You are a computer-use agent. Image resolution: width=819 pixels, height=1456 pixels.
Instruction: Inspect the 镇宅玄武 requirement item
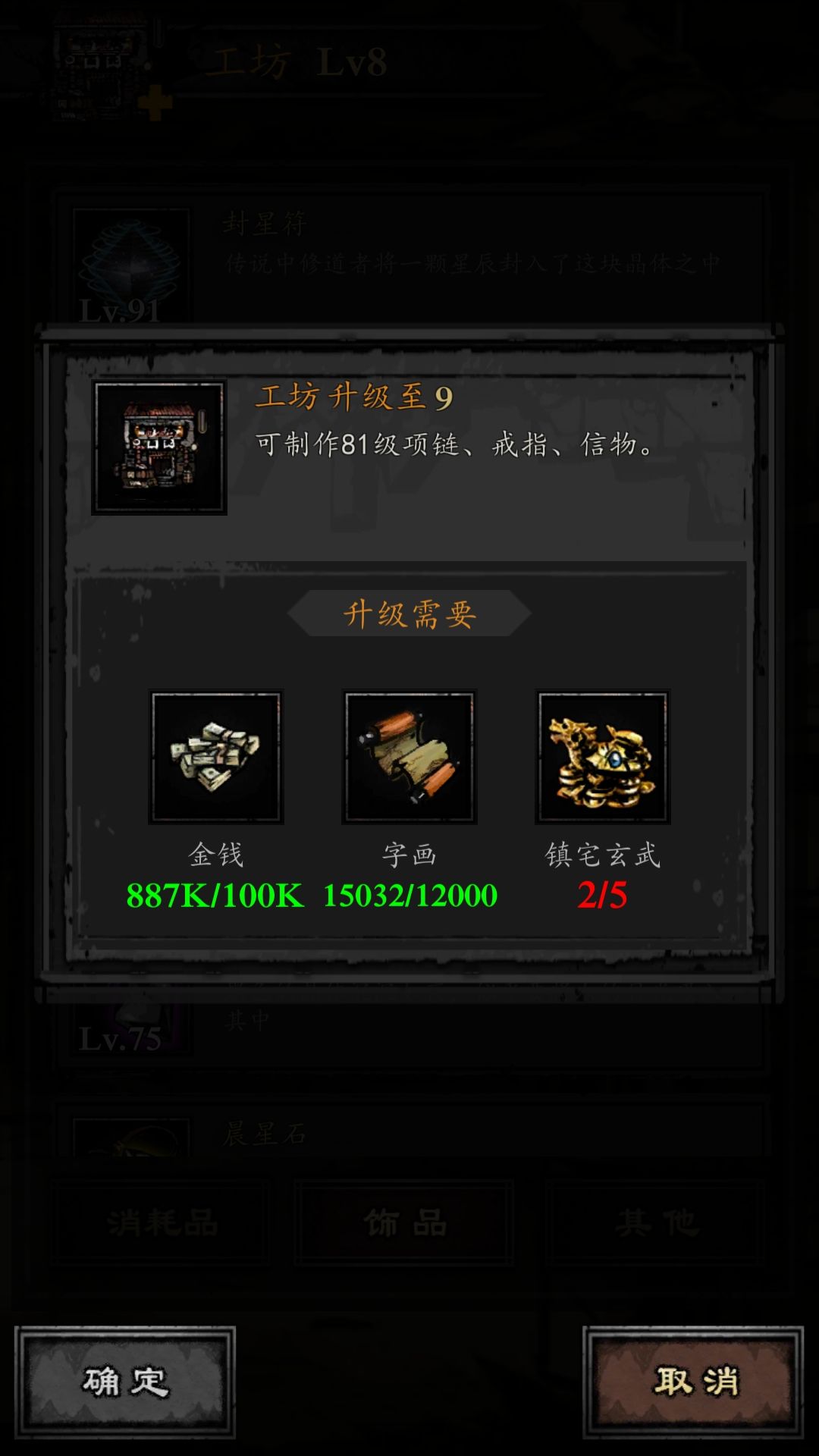[603, 757]
